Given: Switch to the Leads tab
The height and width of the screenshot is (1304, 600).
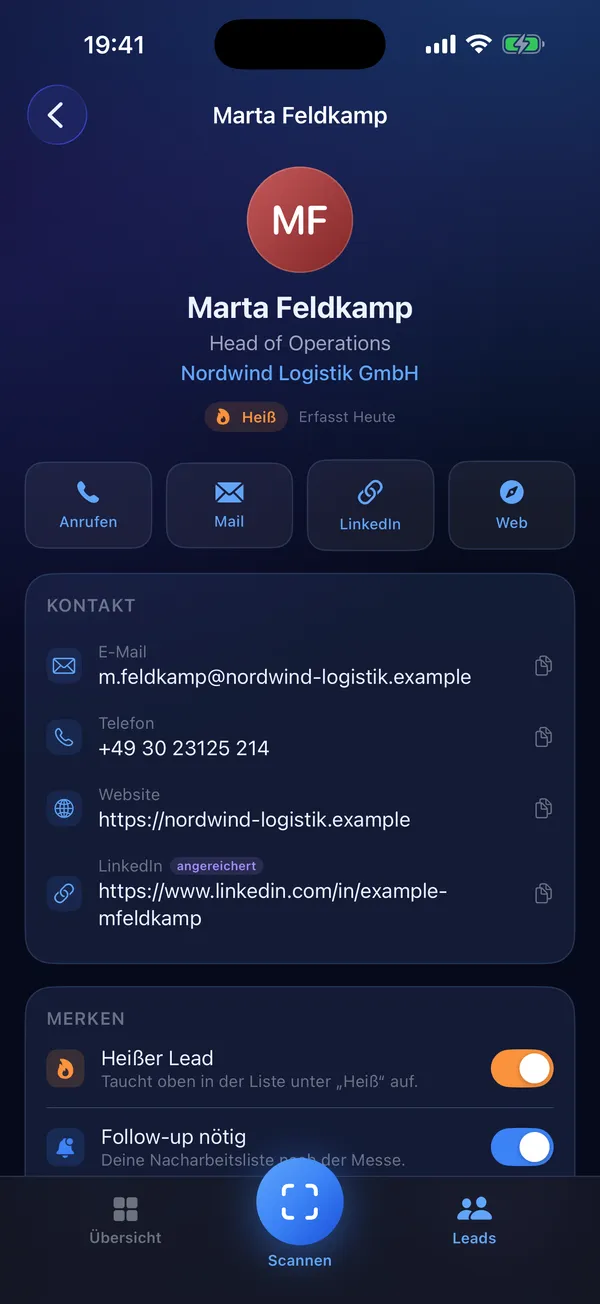Looking at the screenshot, I should pyautogui.click(x=474, y=1221).
